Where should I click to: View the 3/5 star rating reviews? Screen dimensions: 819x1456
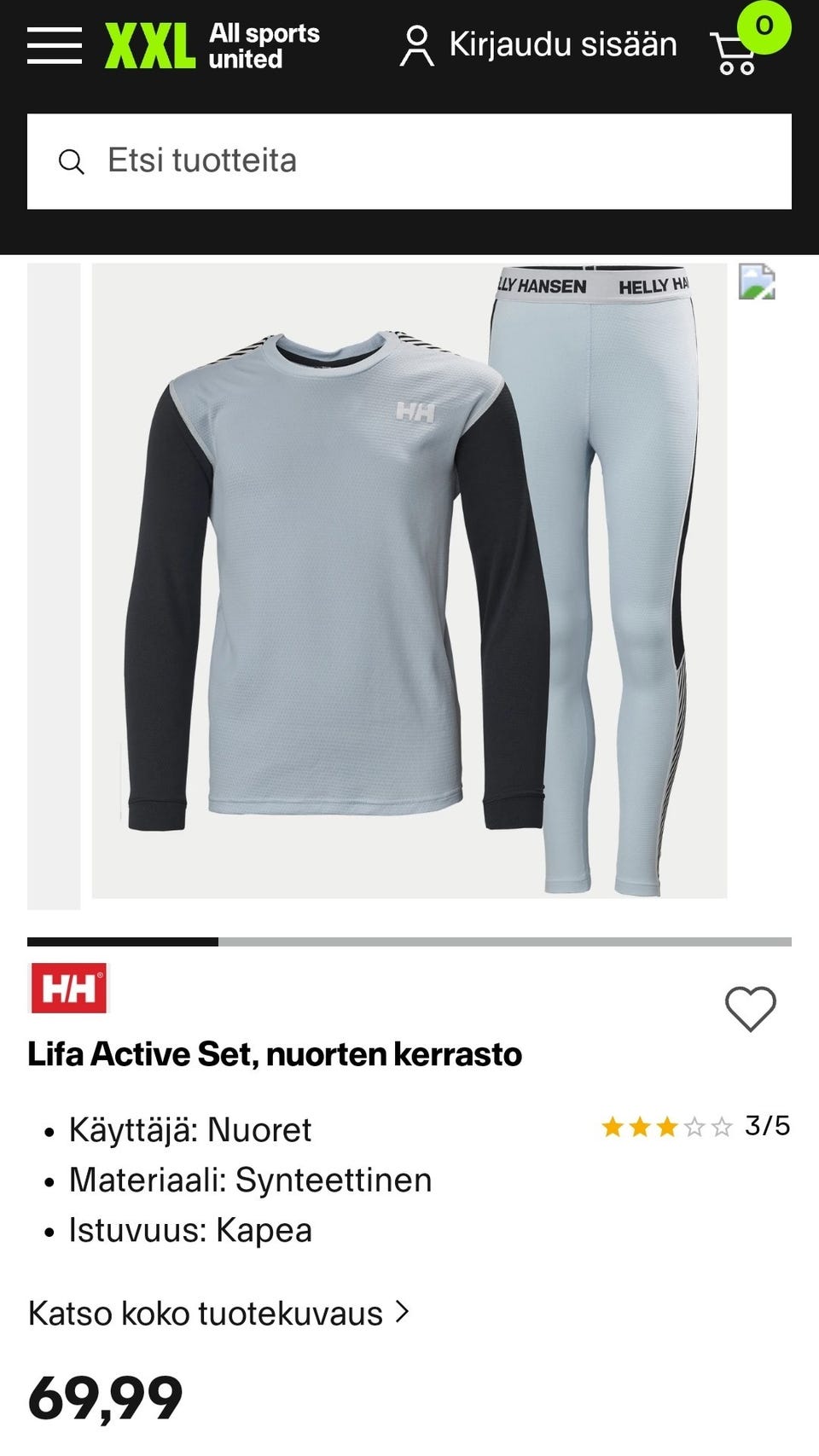[694, 1127]
